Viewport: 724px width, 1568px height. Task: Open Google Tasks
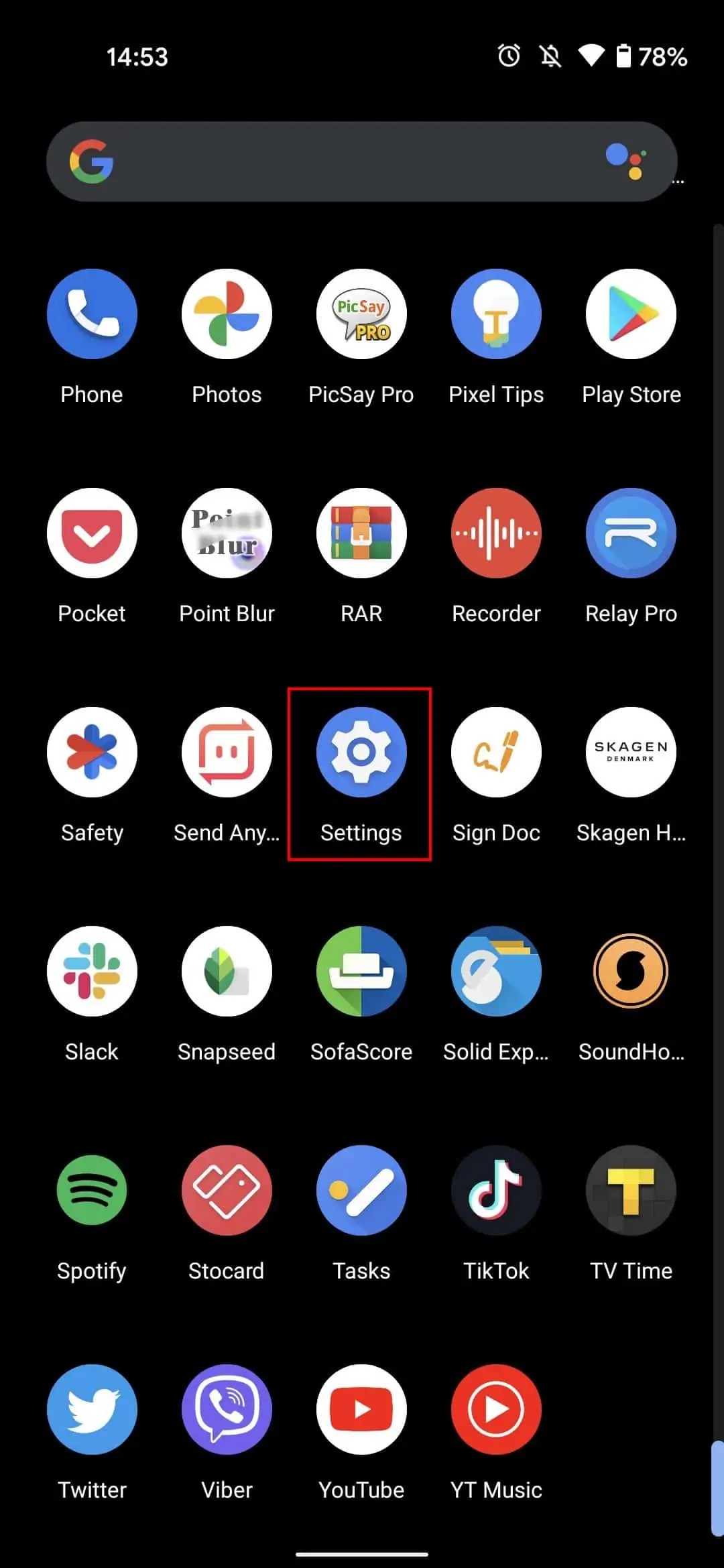tap(361, 1190)
